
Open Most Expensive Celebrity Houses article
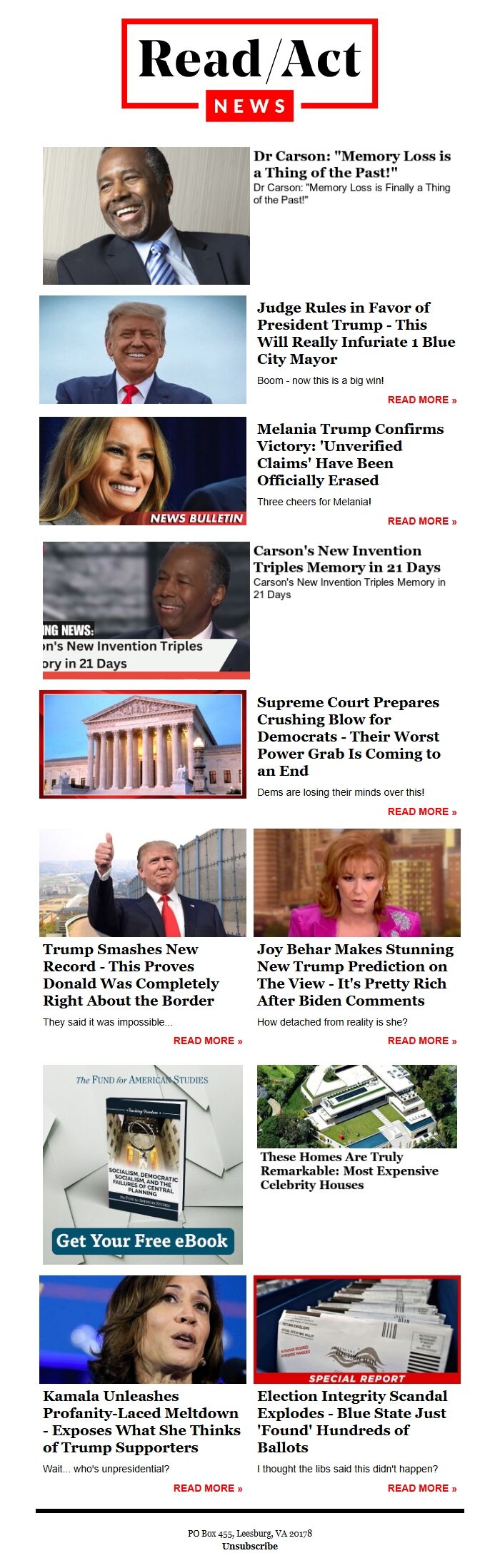pyautogui.click(x=349, y=1170)
